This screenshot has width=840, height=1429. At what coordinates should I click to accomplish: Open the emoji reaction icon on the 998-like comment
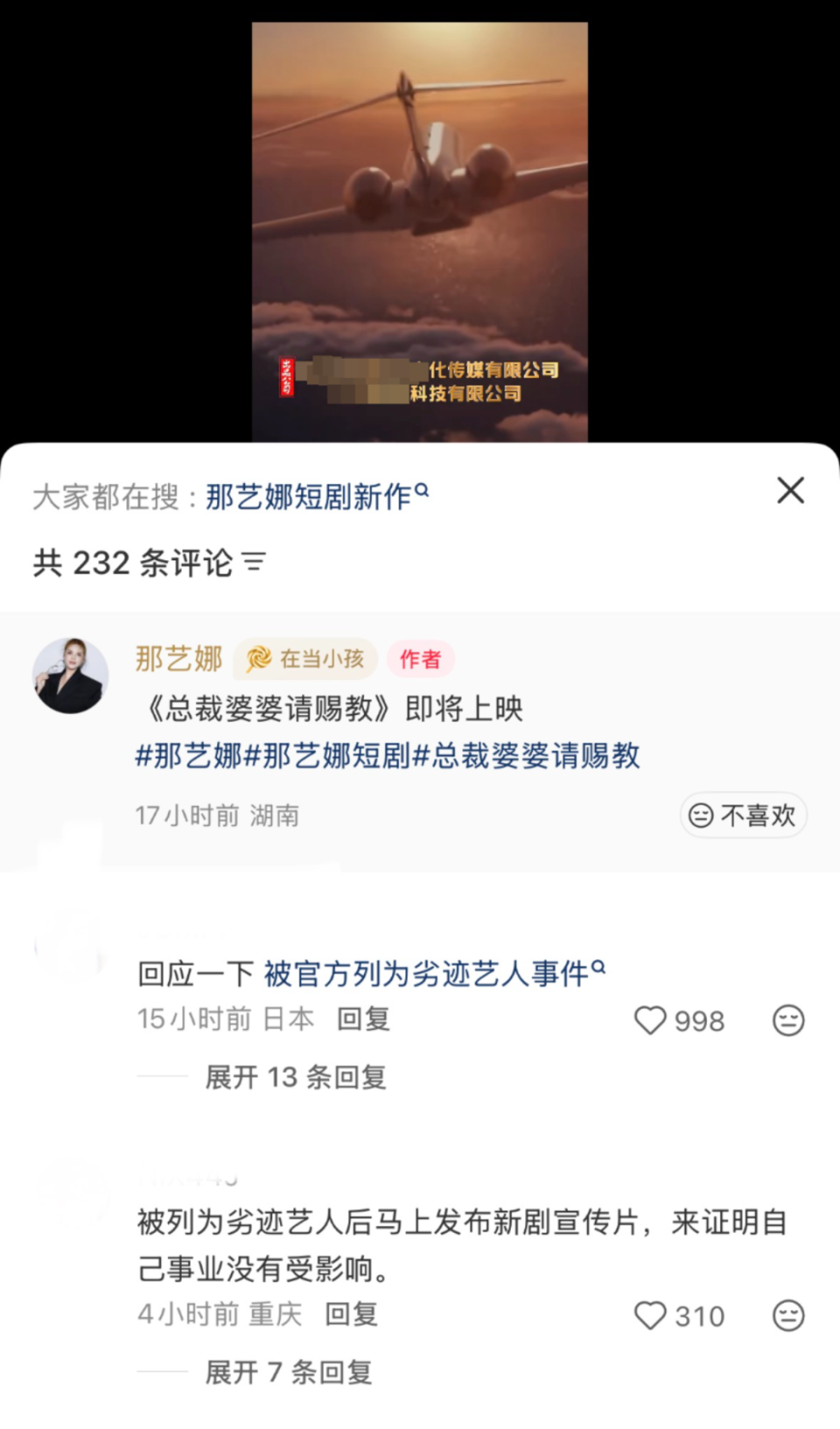788,1020
